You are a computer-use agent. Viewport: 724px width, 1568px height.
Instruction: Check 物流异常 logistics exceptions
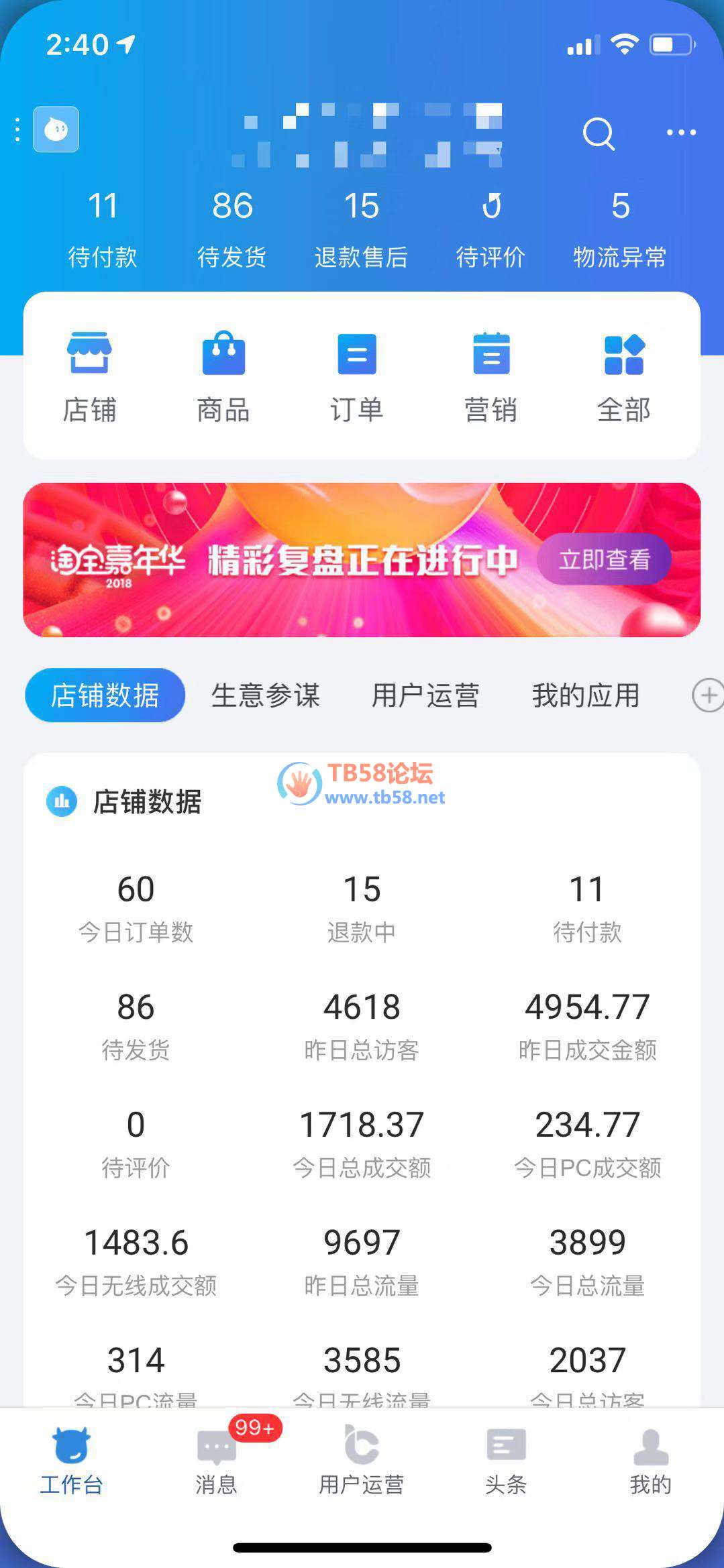[x=620, y=228]
